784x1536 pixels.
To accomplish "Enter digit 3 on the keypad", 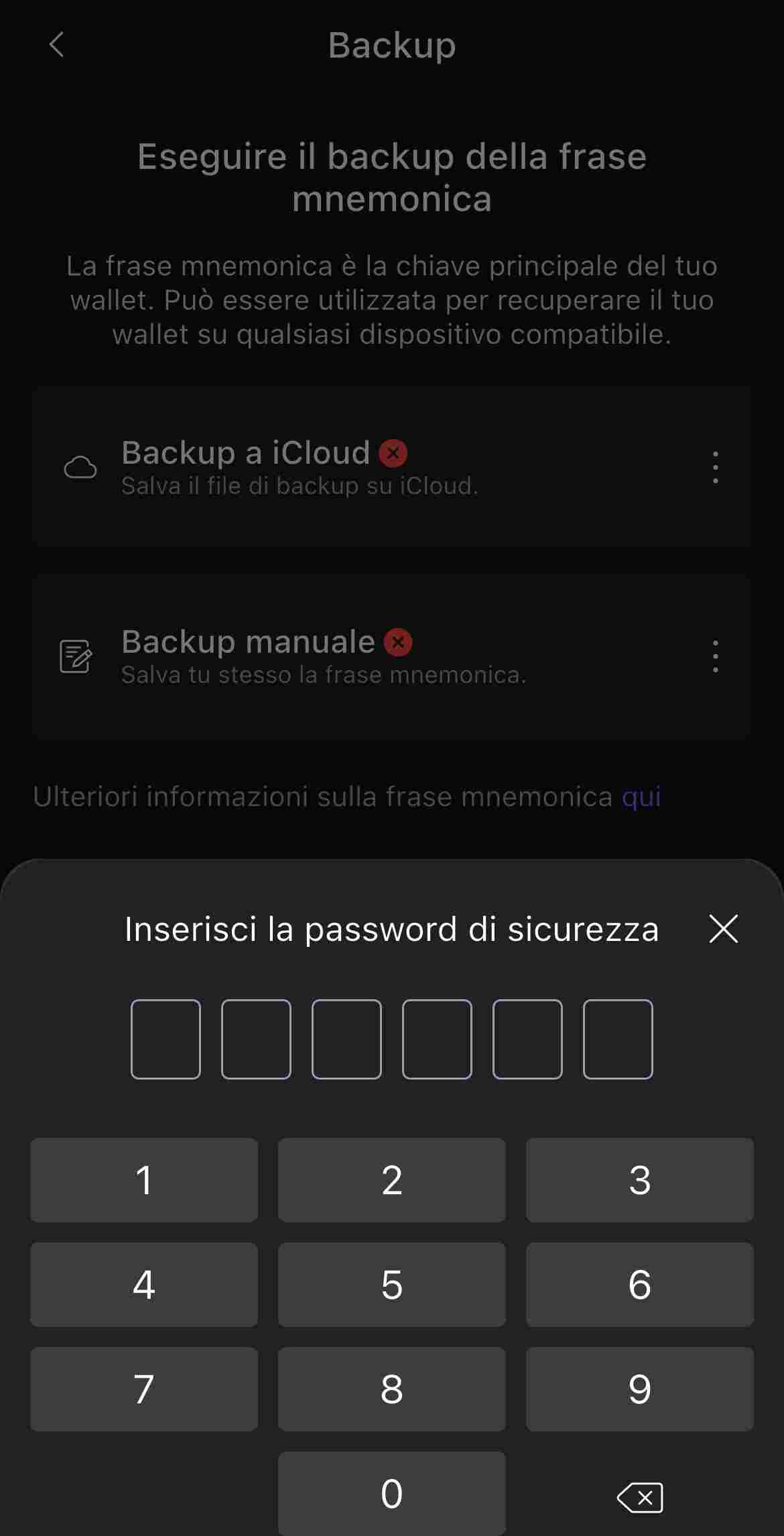I will click(x=640, y=1180).
